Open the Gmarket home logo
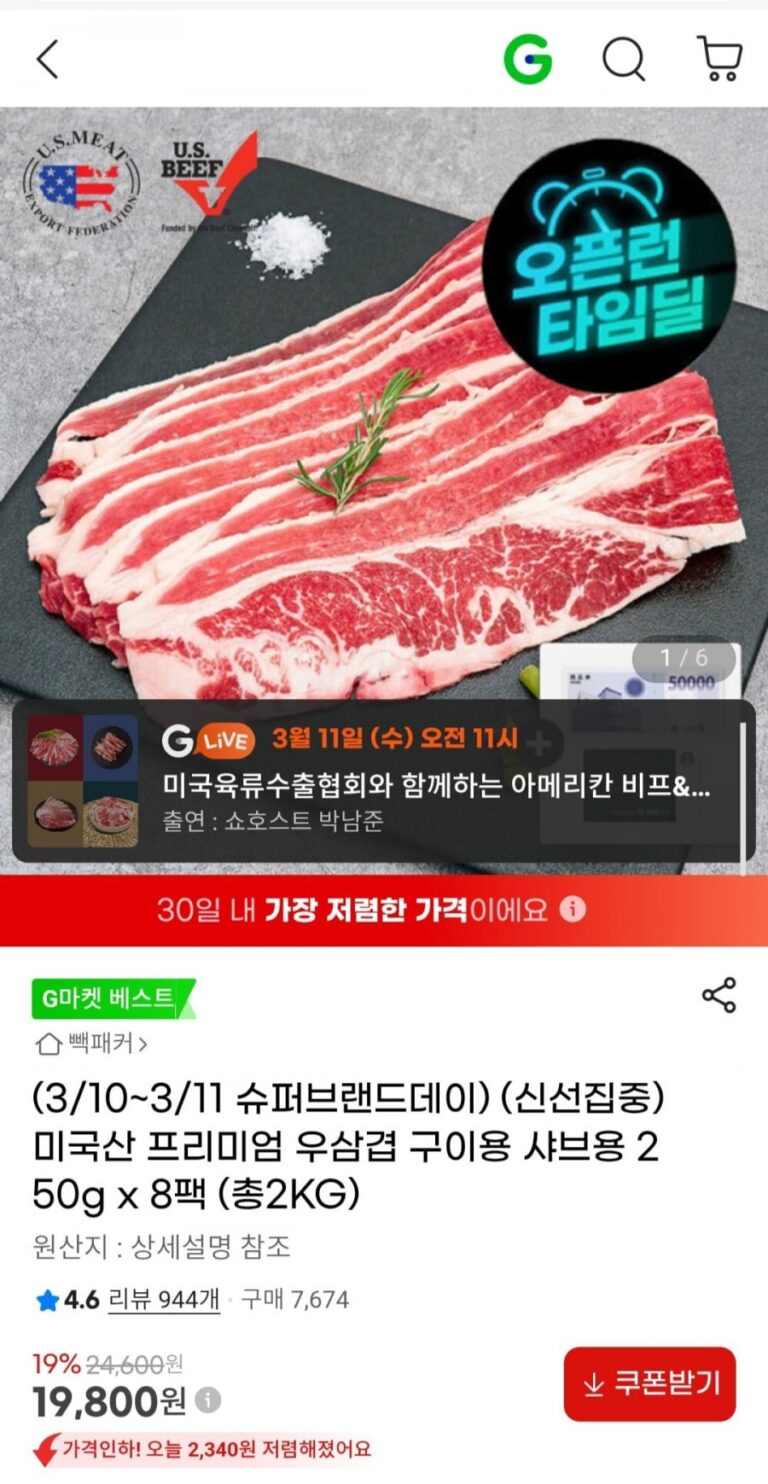768x1484 pixels. tap(527, 60)
